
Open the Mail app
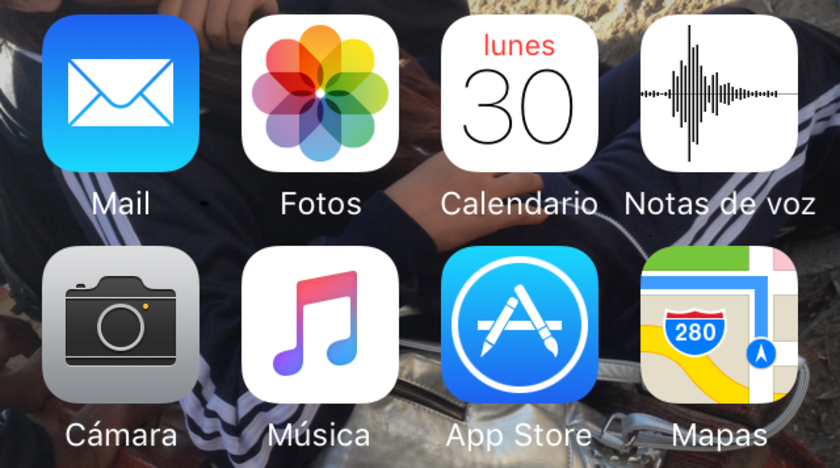[120, 94]
